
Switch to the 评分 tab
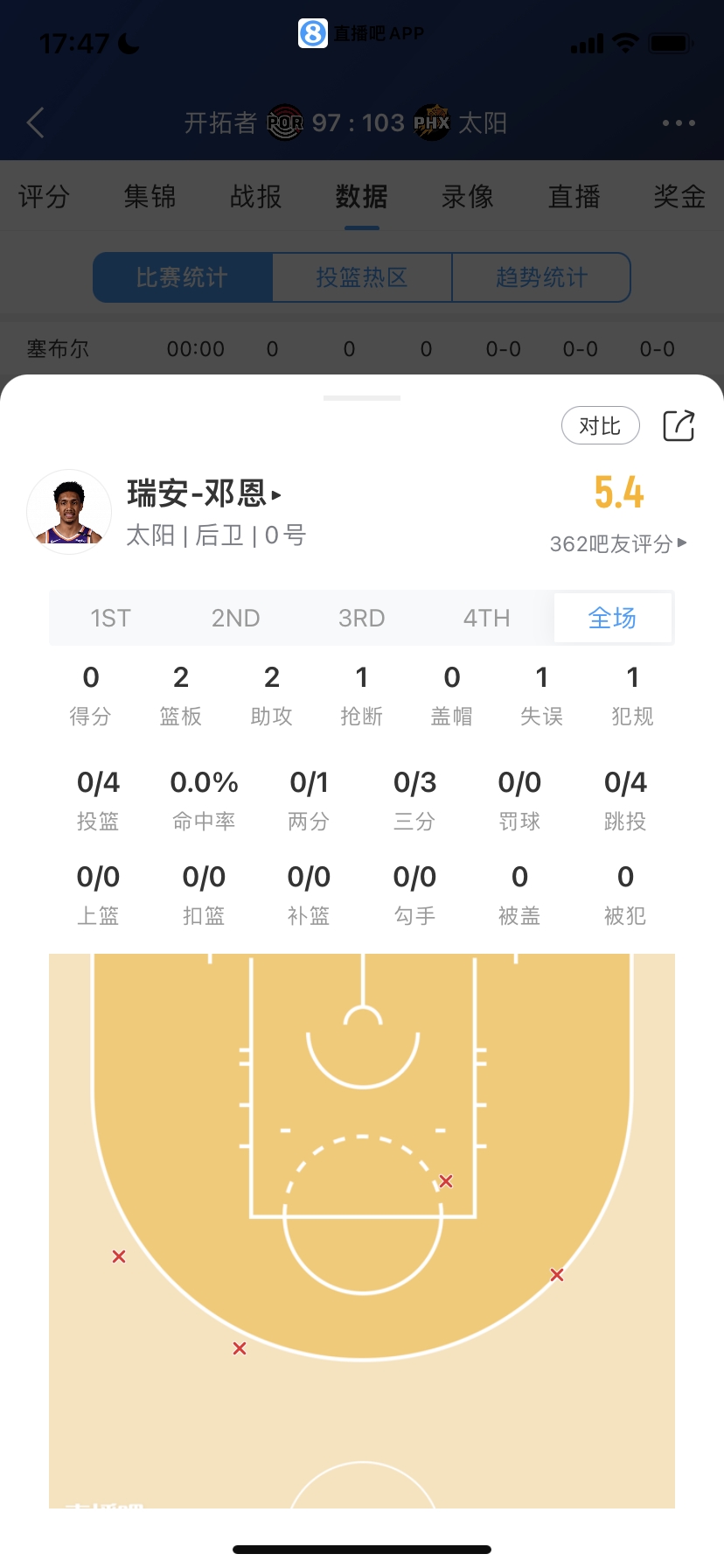pyautogui.click(x=44, y=197)
